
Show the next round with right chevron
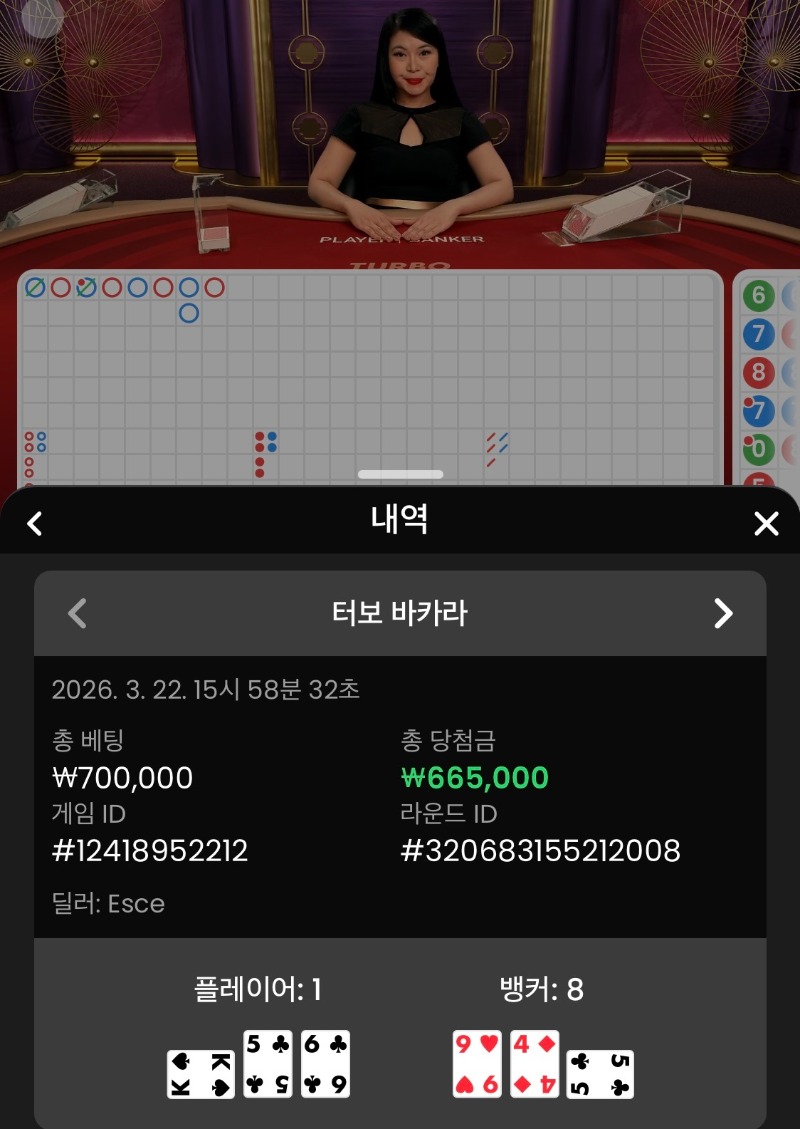pyautogui.click(x=723, y=613)
